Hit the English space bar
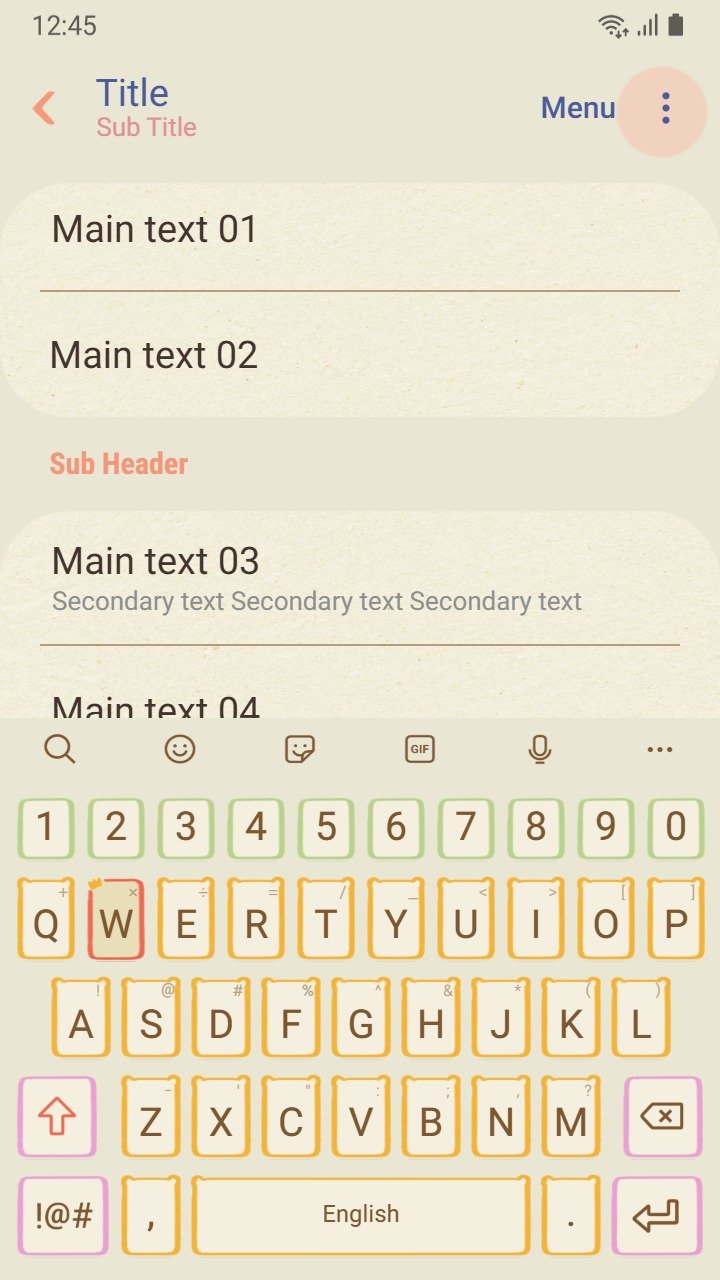This screenshot has width=720, height=1280. 361,1215
